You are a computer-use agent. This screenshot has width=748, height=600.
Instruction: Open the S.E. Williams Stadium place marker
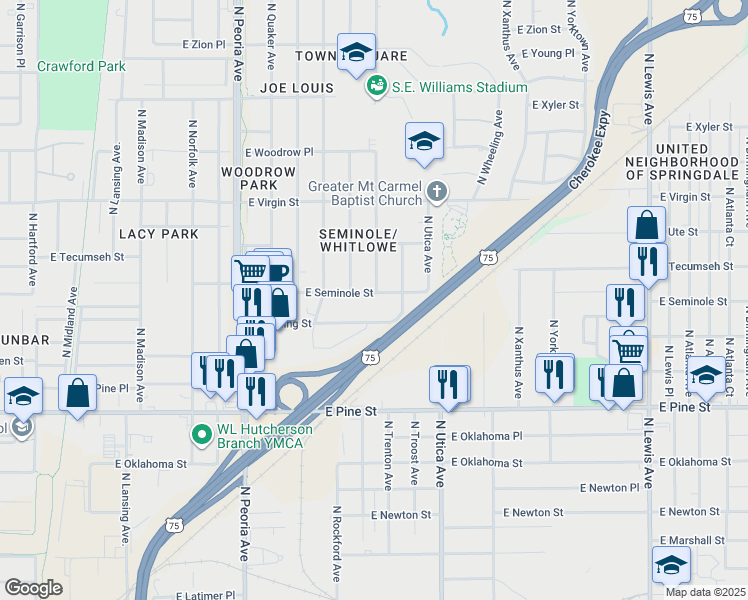click(x=377, y=87)
